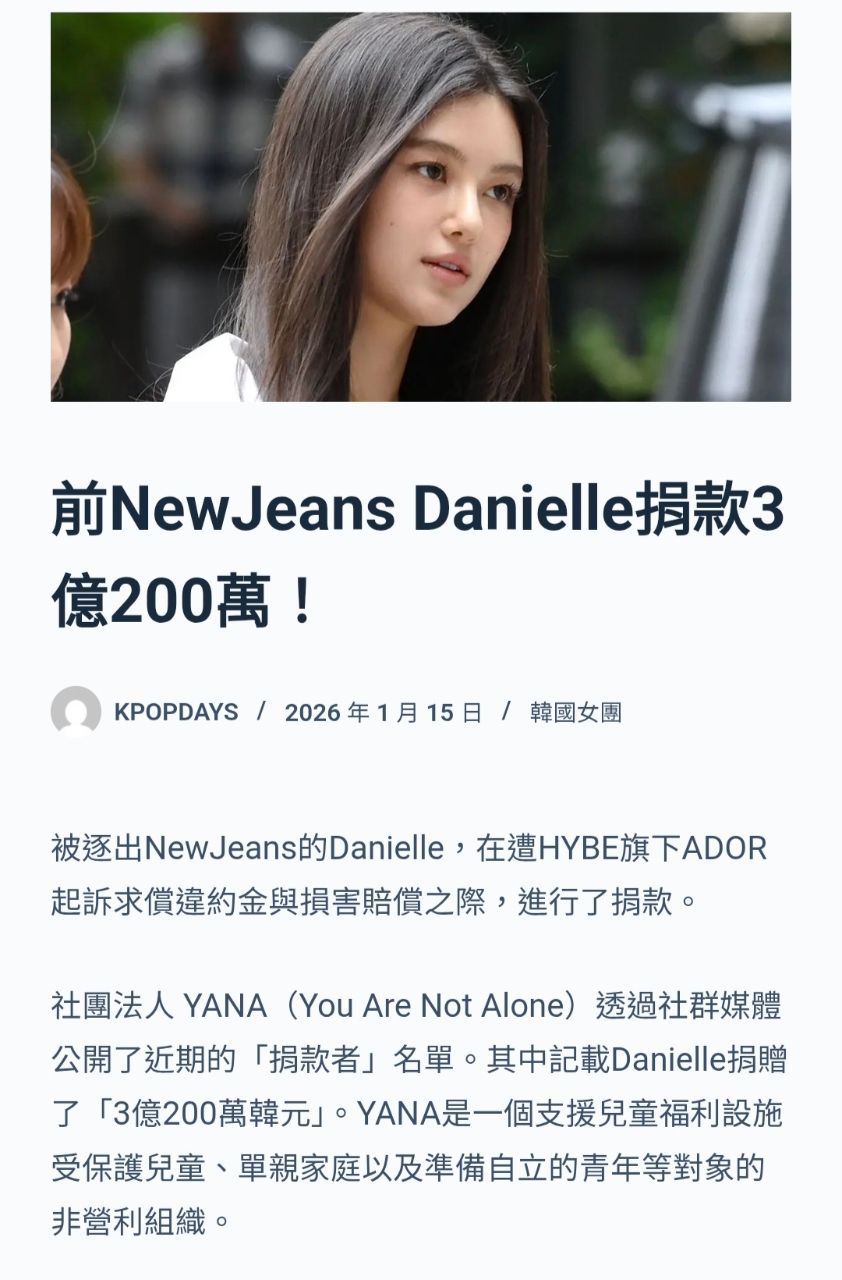Viewport: 842px width, 1280px height.
Task: Open the KPOPDAYS author page
Action: click(176, 712)
